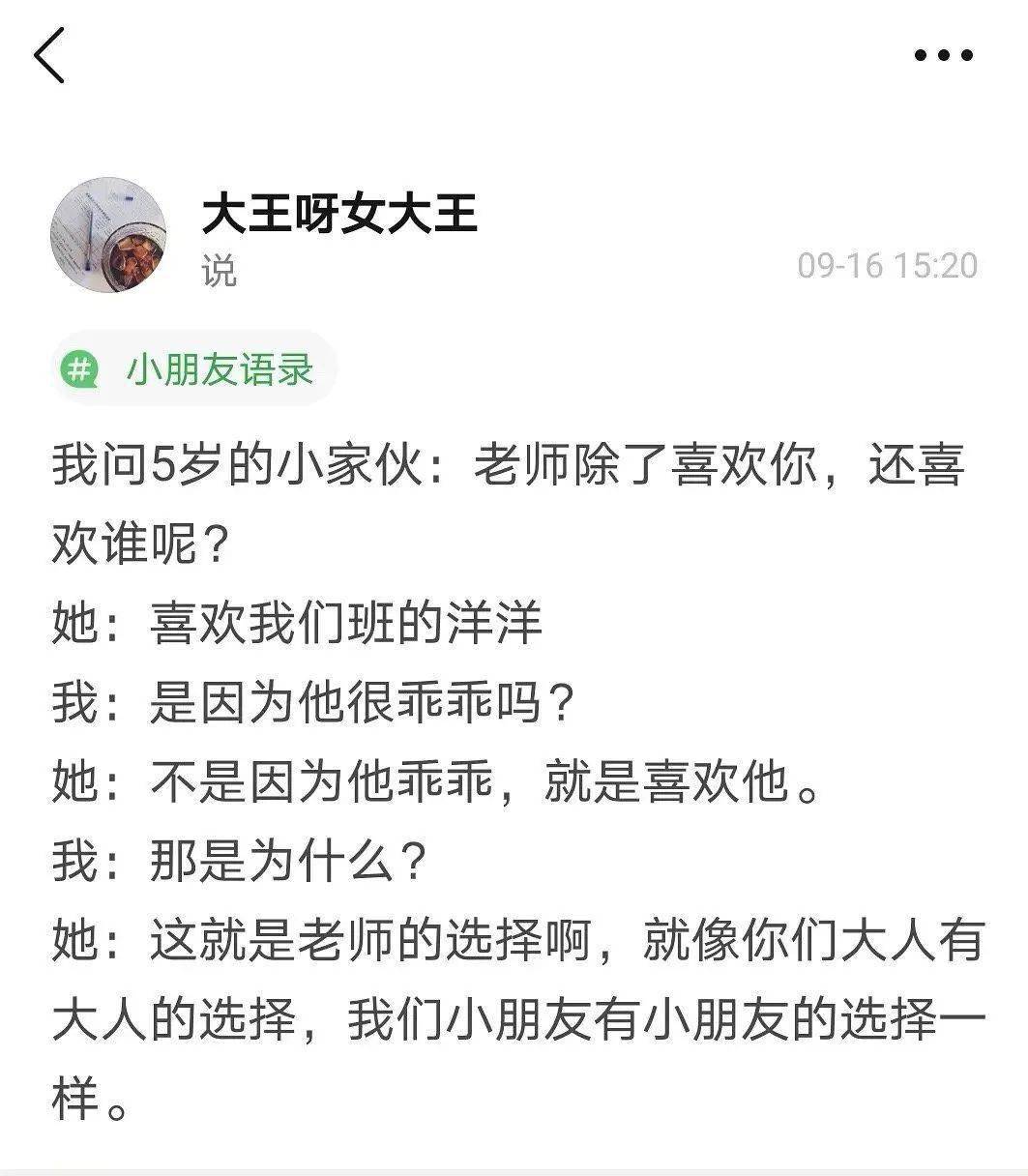Go back using the top arrow

(50, 55)
